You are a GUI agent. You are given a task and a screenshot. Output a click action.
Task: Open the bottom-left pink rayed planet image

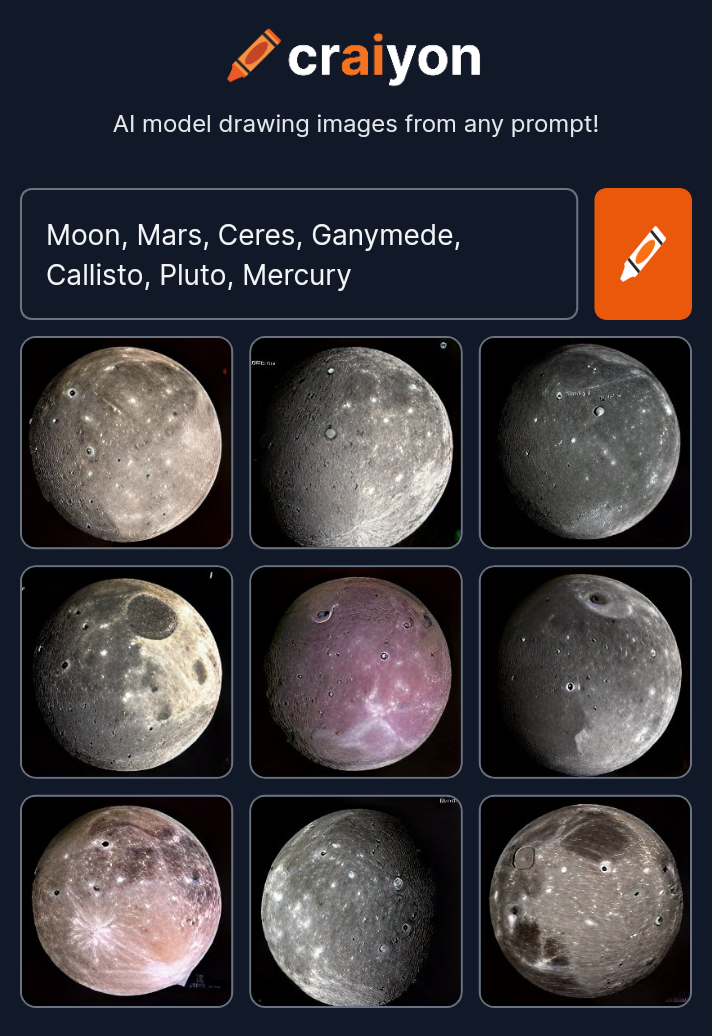tap(126, 901)
